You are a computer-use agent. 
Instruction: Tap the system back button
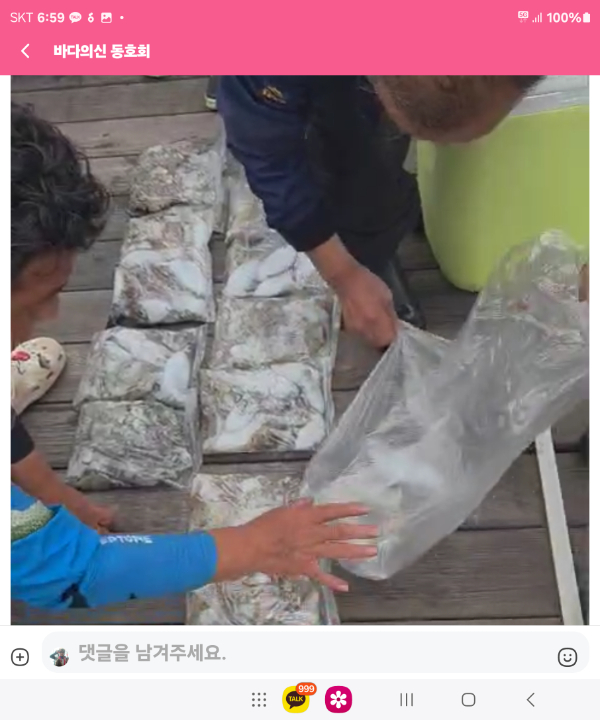[530, 700]
